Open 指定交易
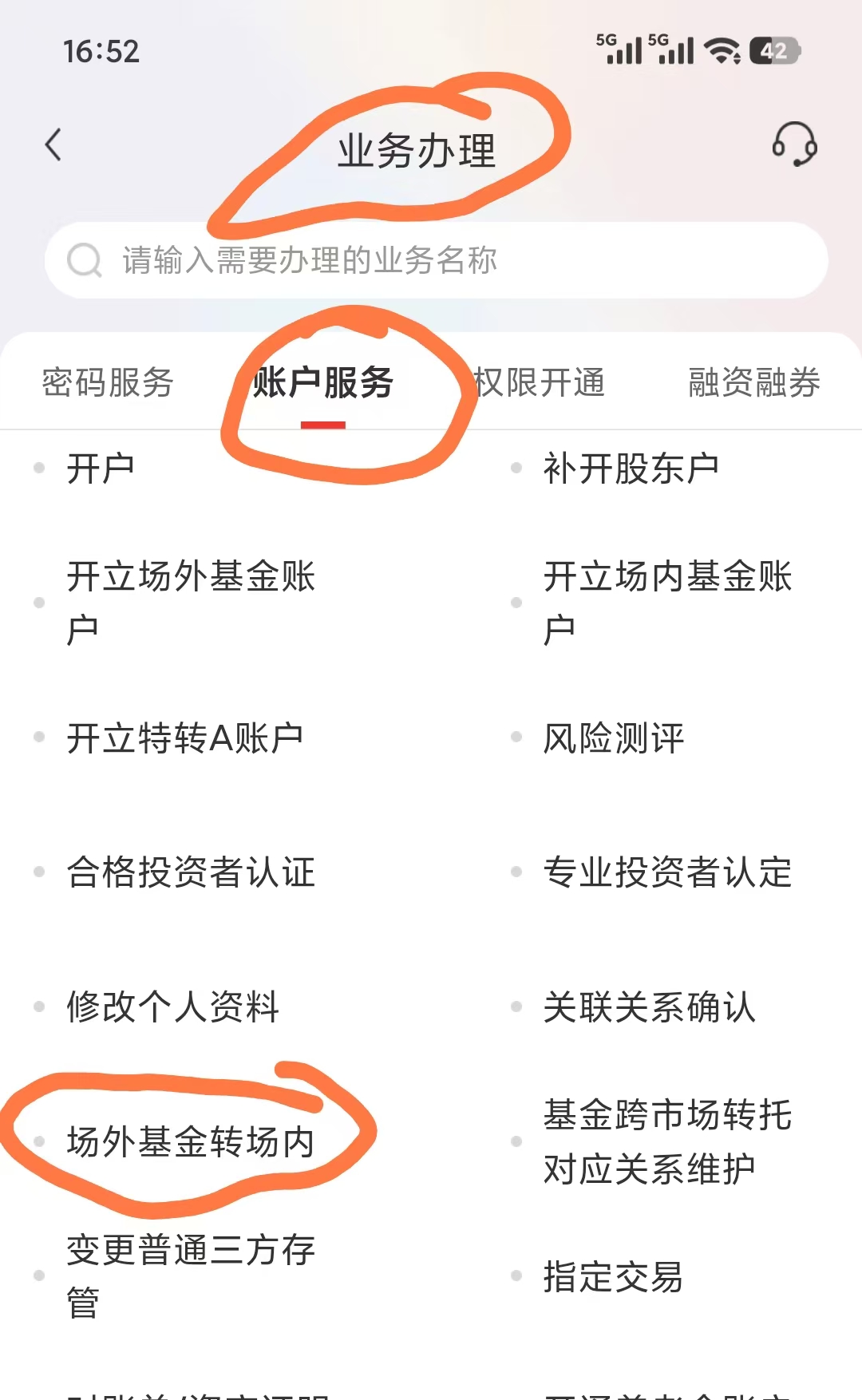This screenshot has width=862, height=1400. coord(613,1276)
